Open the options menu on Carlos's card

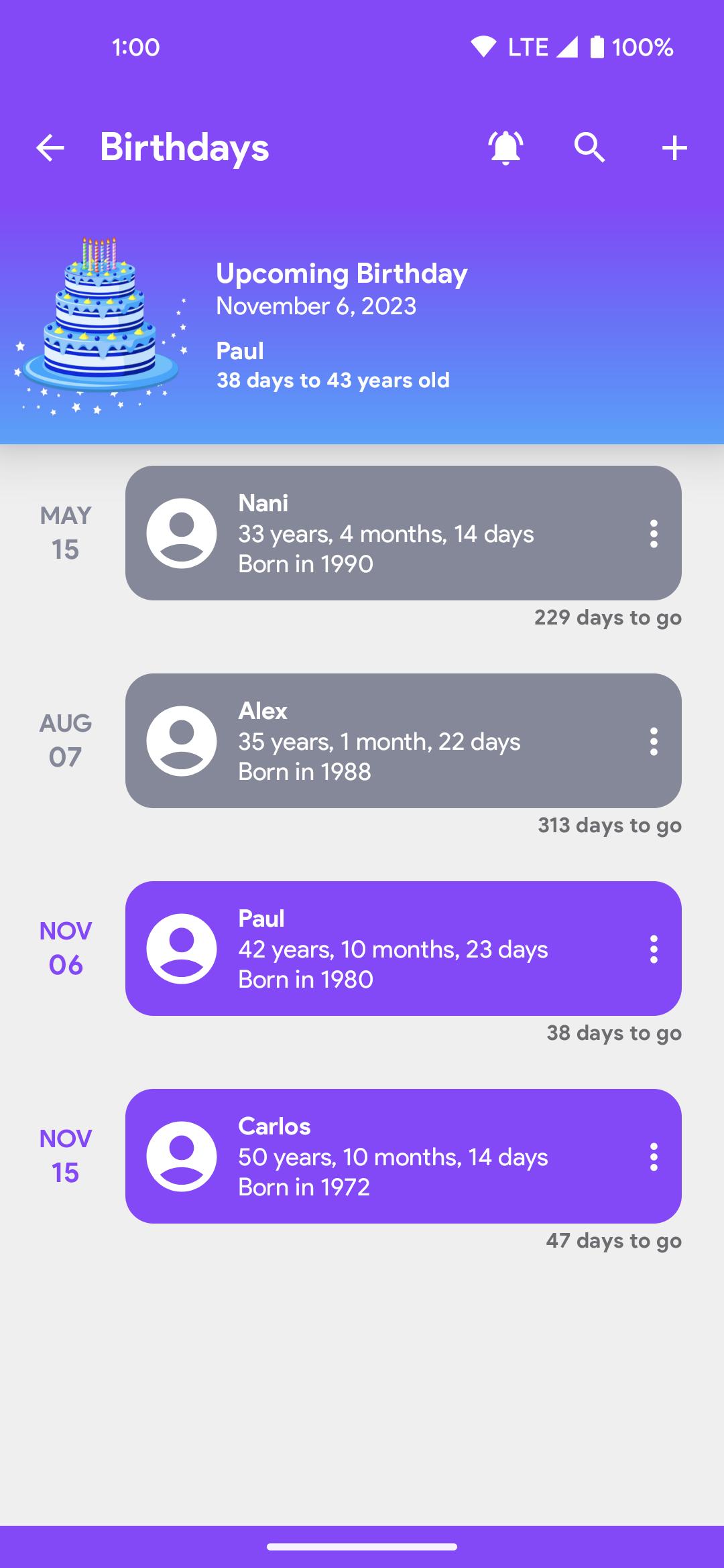pyautogui.click(x=654, y=1157)
